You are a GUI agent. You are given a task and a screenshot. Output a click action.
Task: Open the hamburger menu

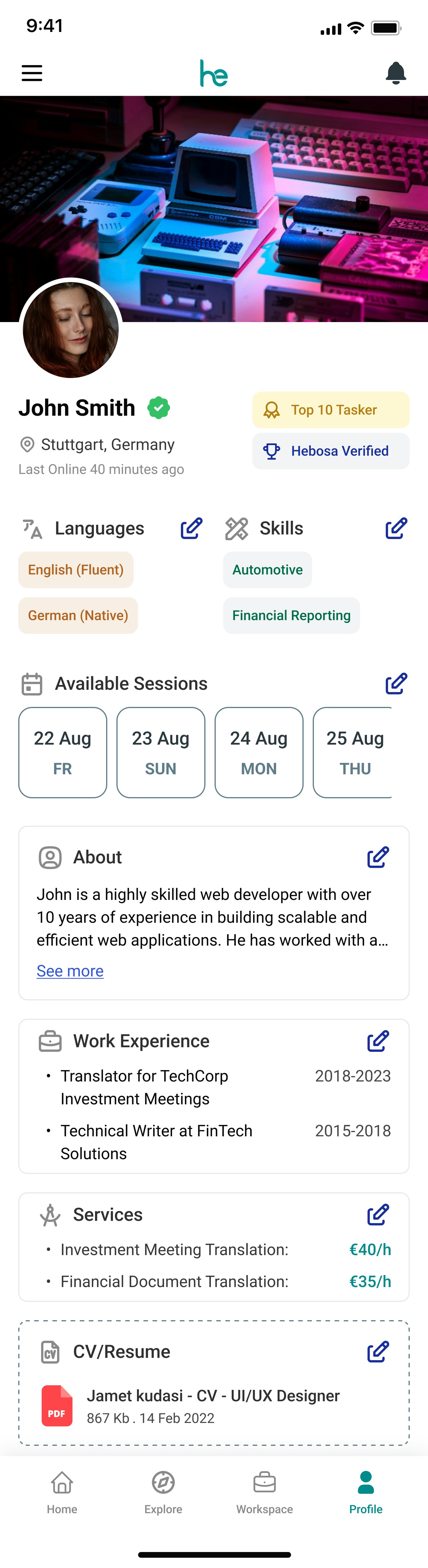point(32,73)
